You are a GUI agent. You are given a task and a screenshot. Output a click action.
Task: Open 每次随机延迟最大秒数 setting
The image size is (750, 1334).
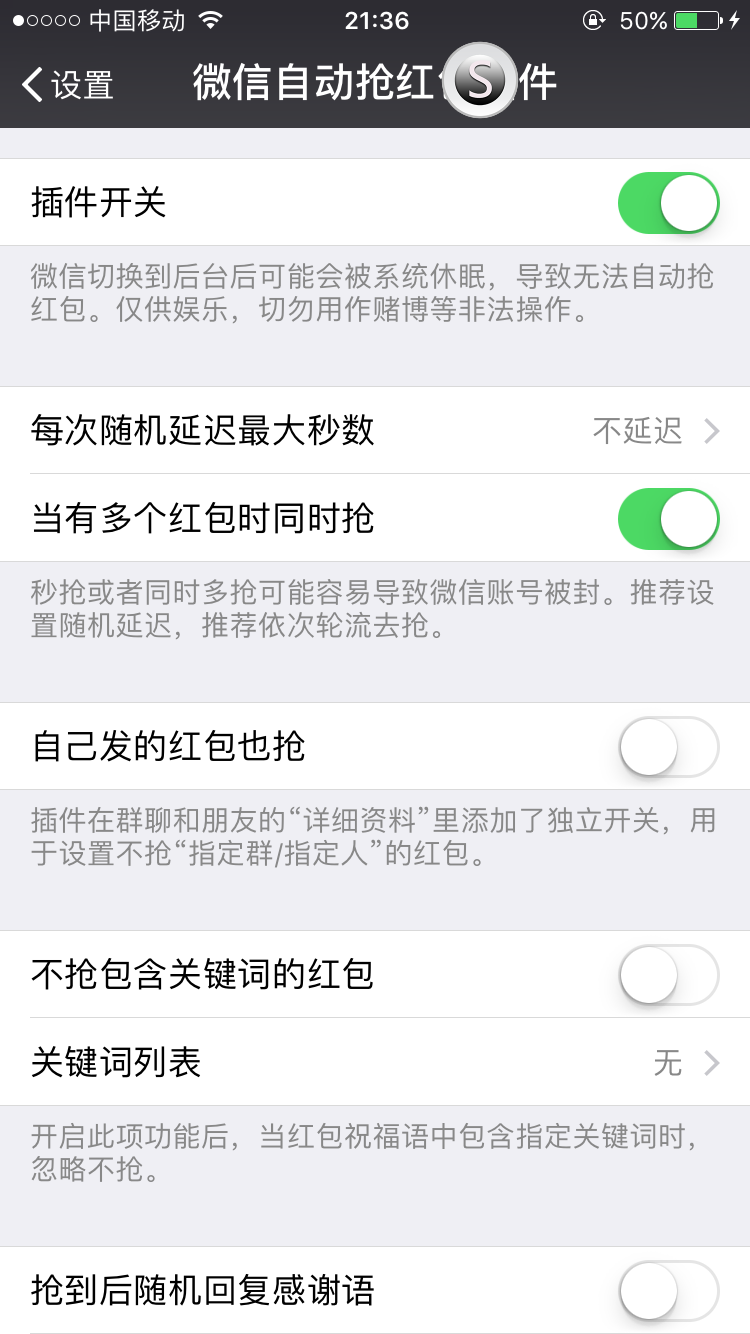pos(375,431)
